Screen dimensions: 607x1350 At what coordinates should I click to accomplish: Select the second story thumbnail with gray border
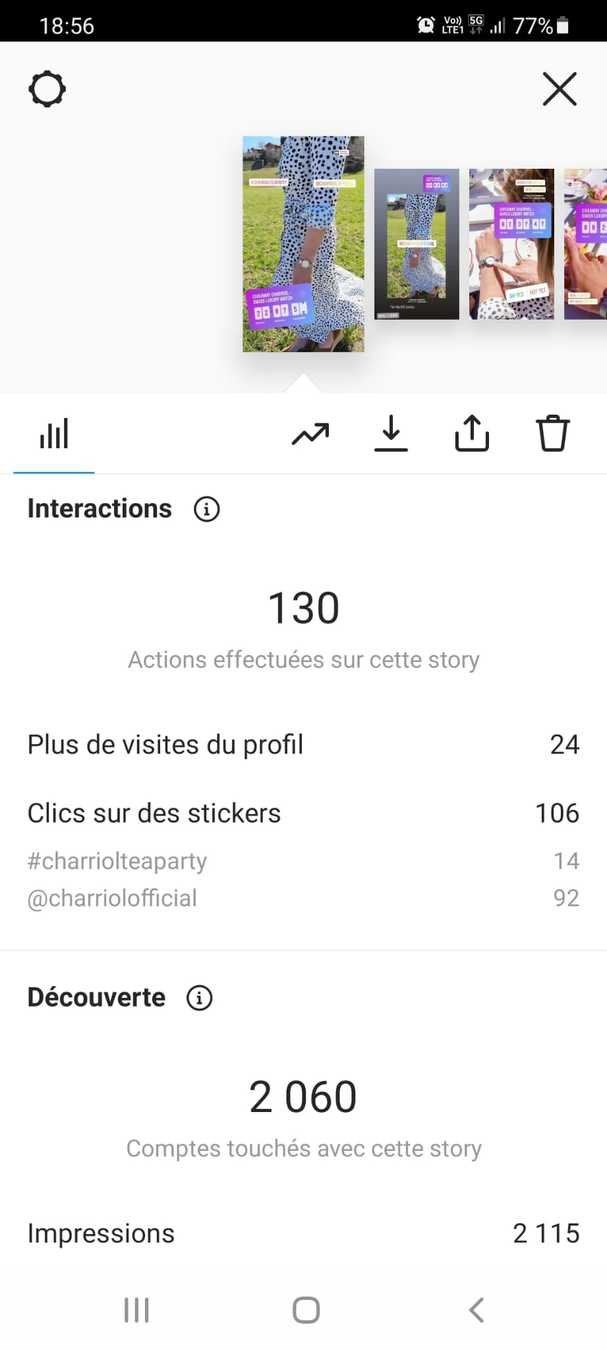pyautogui.click(x=416, y=244)
